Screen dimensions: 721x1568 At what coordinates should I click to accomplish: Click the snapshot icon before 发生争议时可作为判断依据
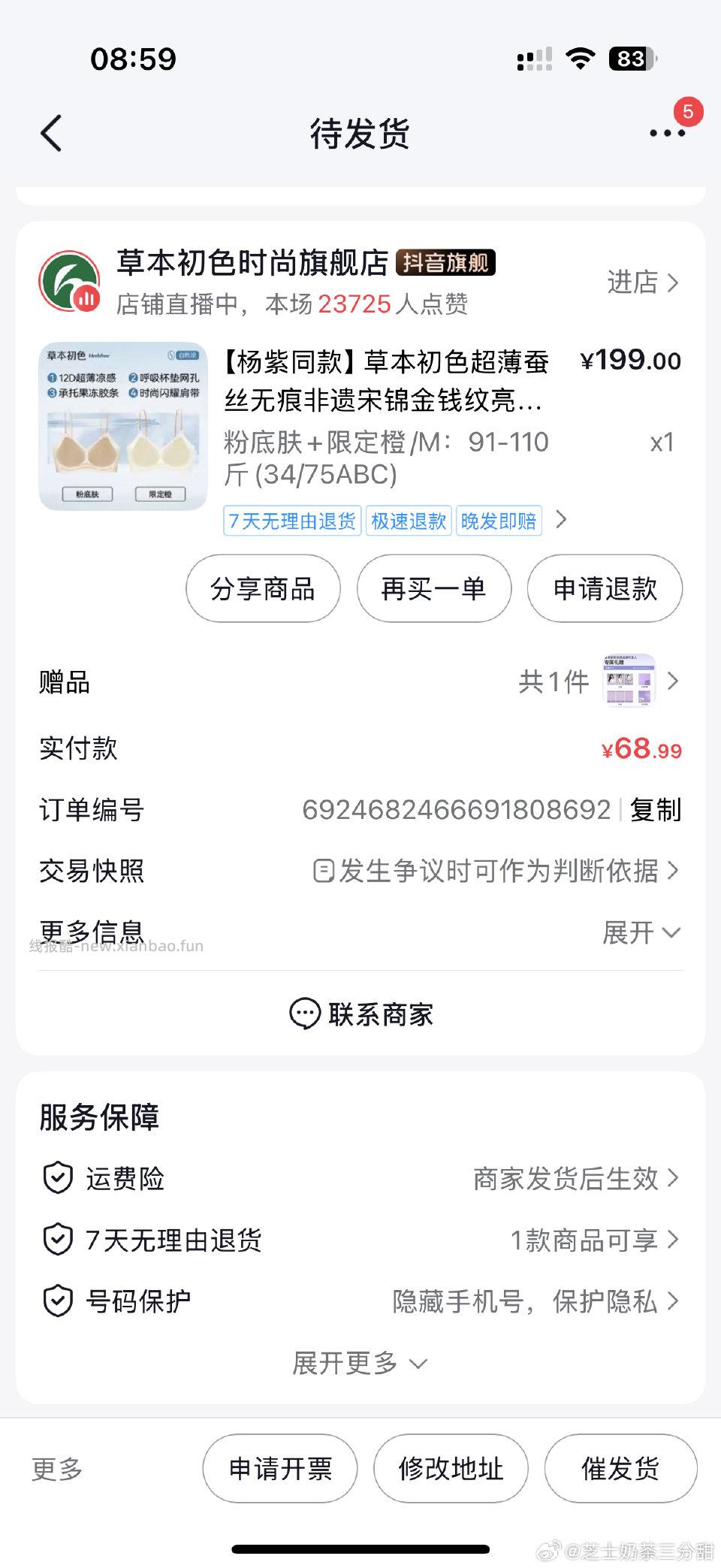click(x=323, y=872)
